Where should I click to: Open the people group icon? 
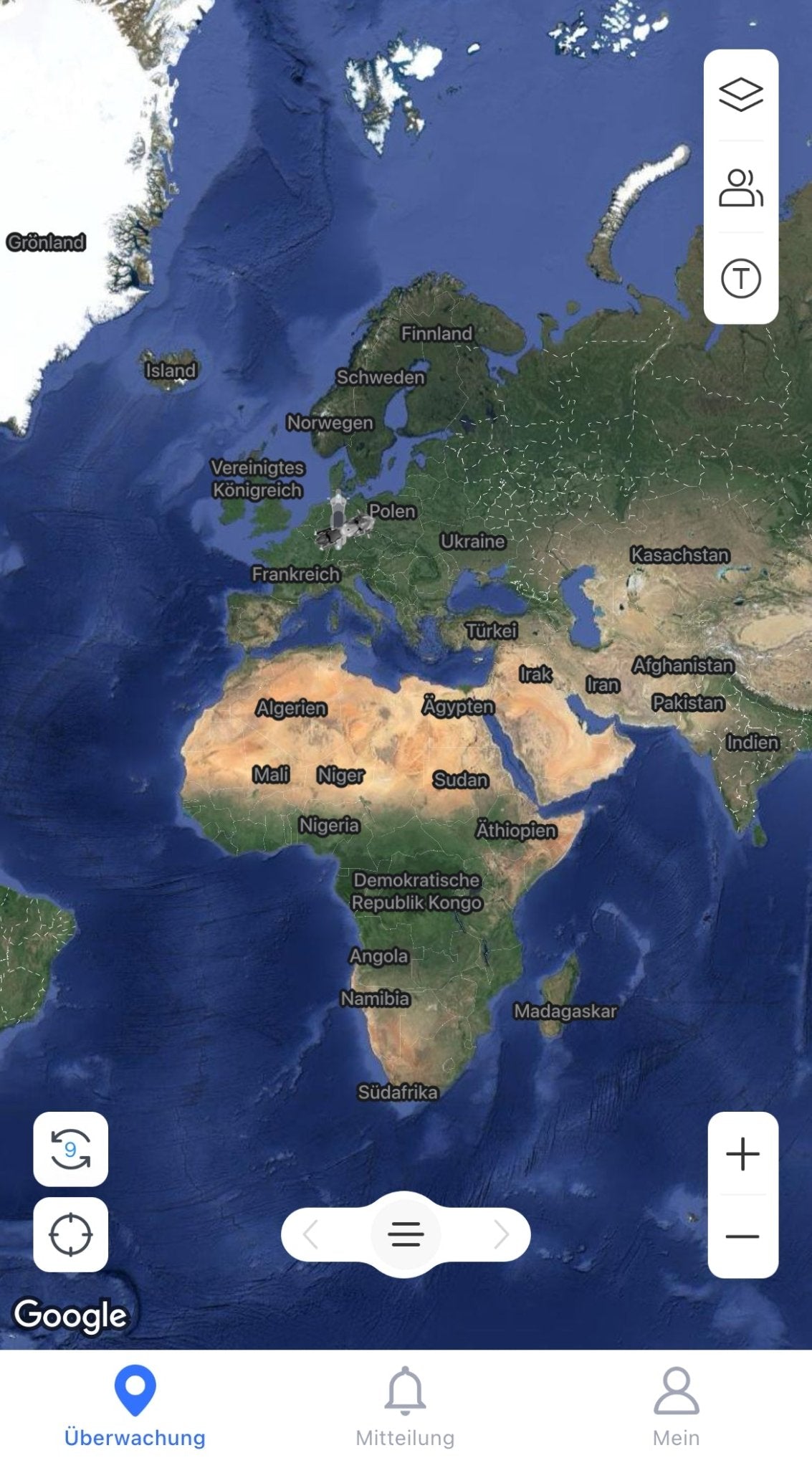click(740, 187)
